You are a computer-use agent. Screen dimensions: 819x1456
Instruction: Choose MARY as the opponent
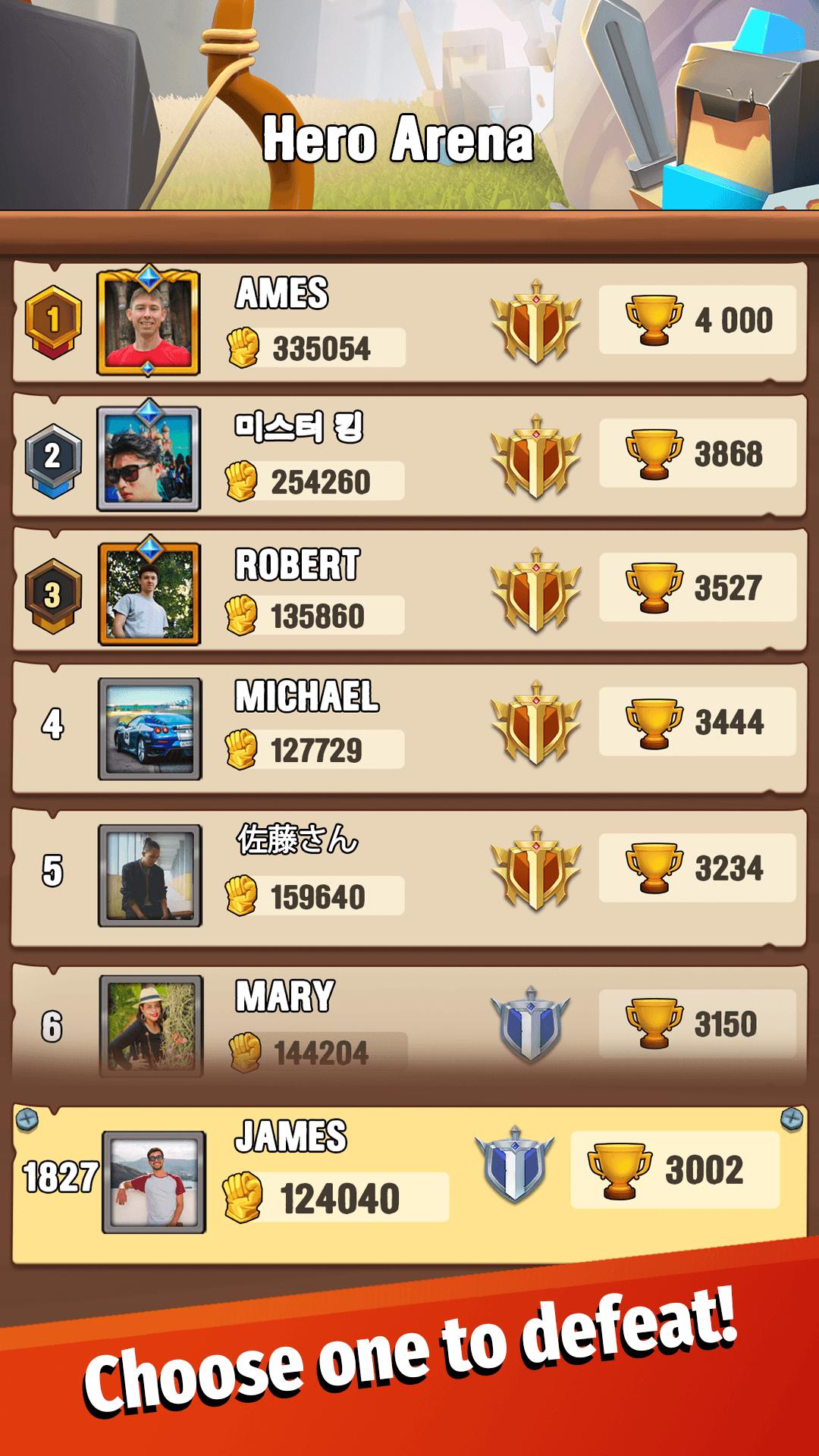[x=409, y=1024]
